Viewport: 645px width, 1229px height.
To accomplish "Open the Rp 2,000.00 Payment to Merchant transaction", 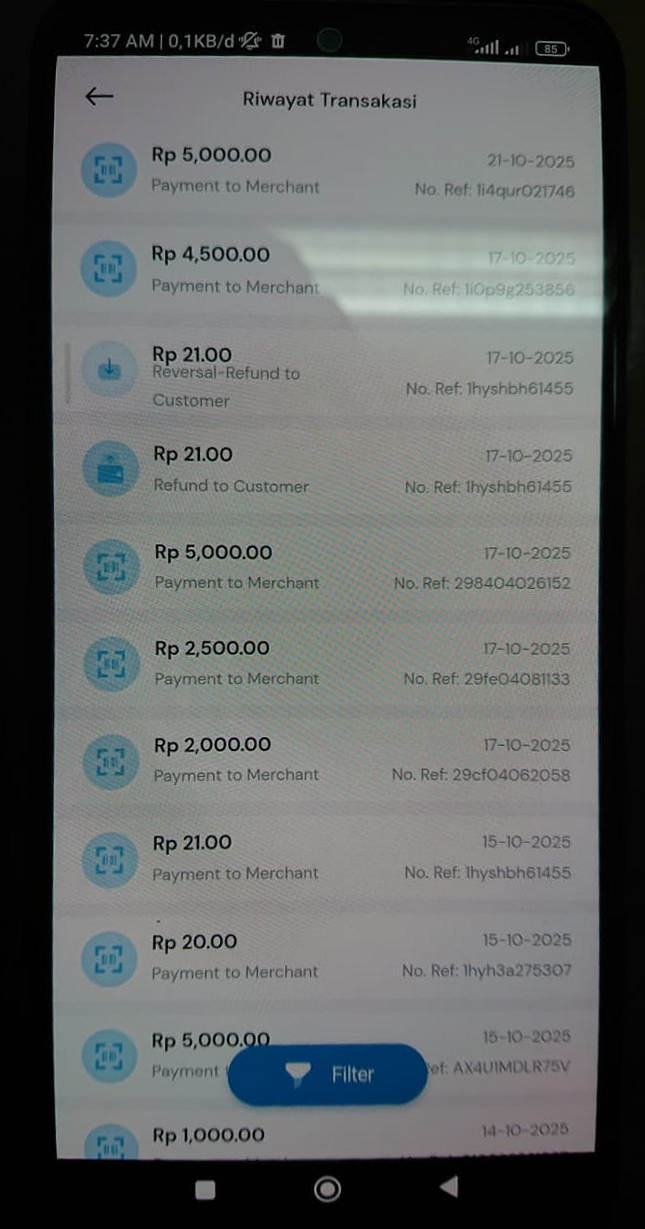I will coord(328,759).
